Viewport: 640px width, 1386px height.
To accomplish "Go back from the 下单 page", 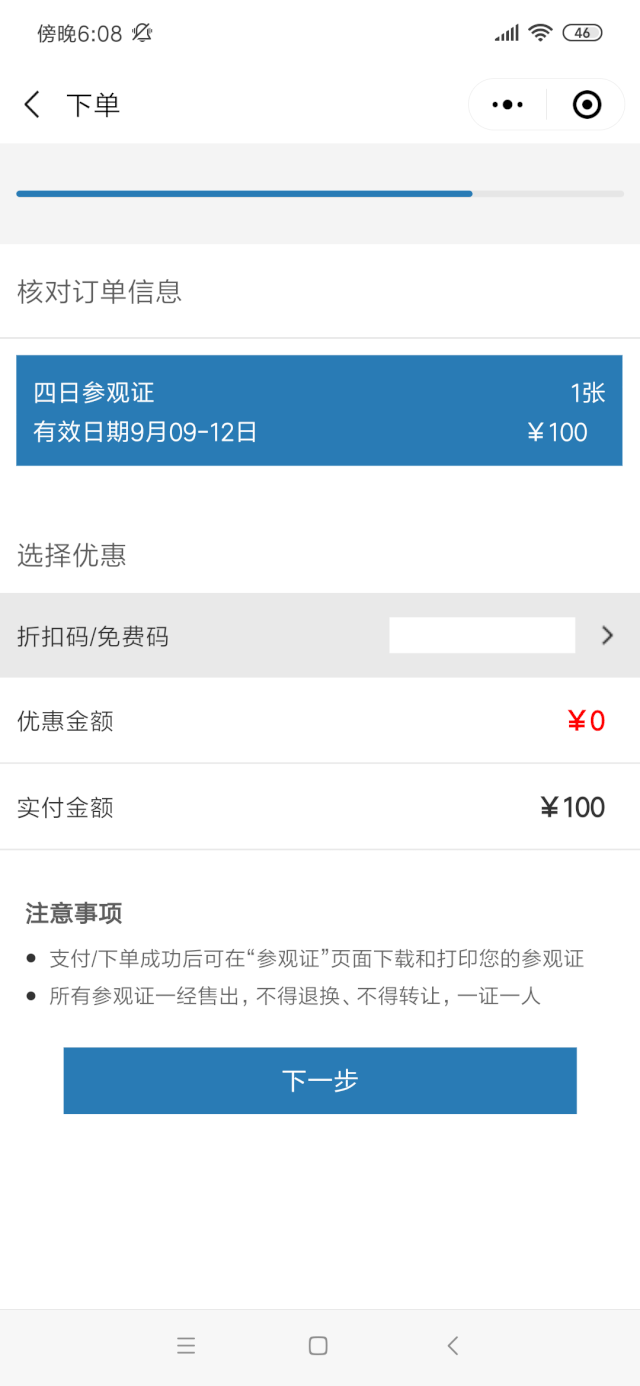I will point(32,104).
